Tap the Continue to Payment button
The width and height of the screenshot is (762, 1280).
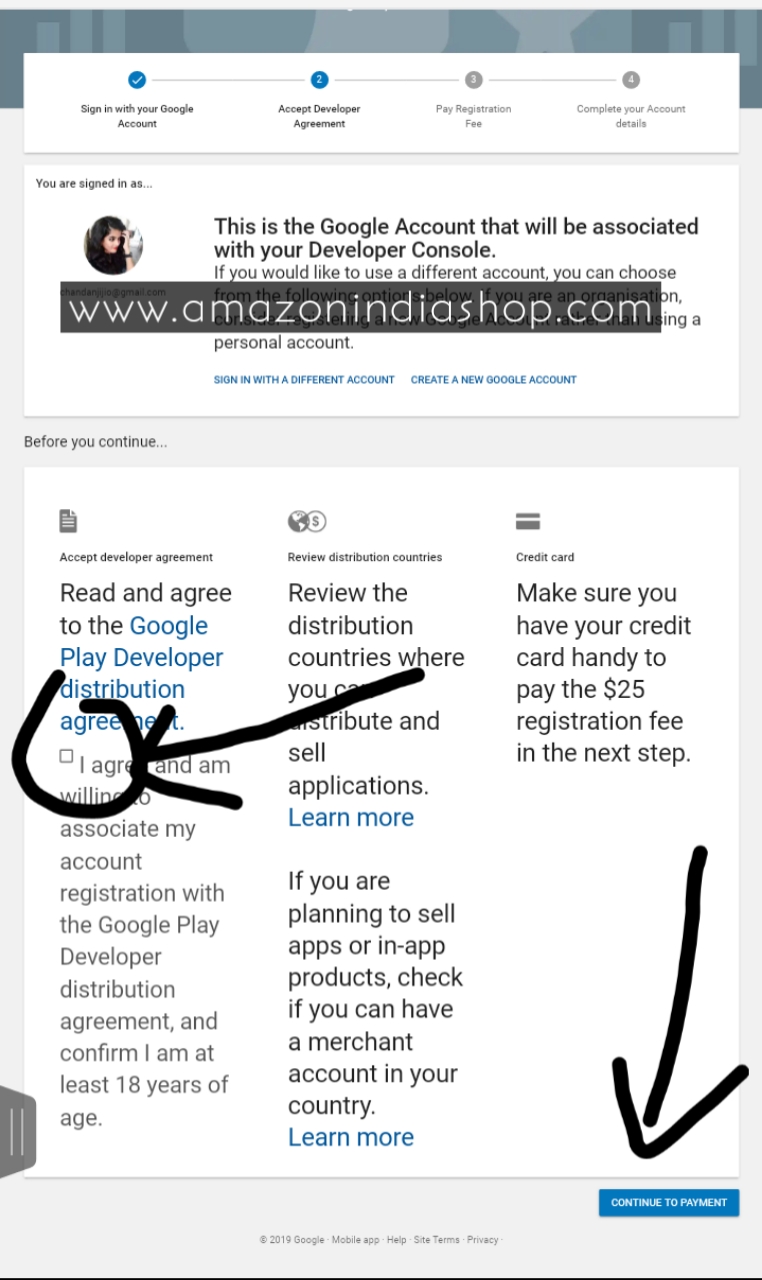coord(668,1203)
